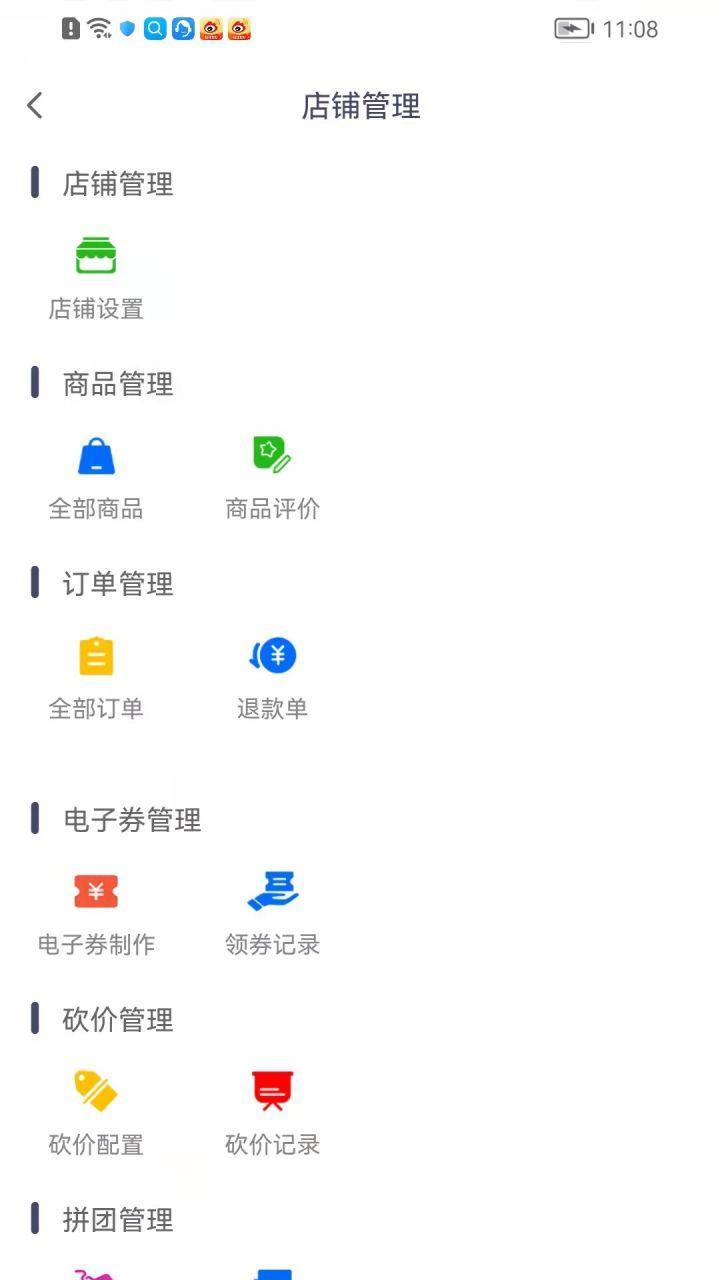This screenshot has height=1280, width=720.
Task: Open the partially visible pink icon under 拼团管理
Action: [x=95, y=1273]
